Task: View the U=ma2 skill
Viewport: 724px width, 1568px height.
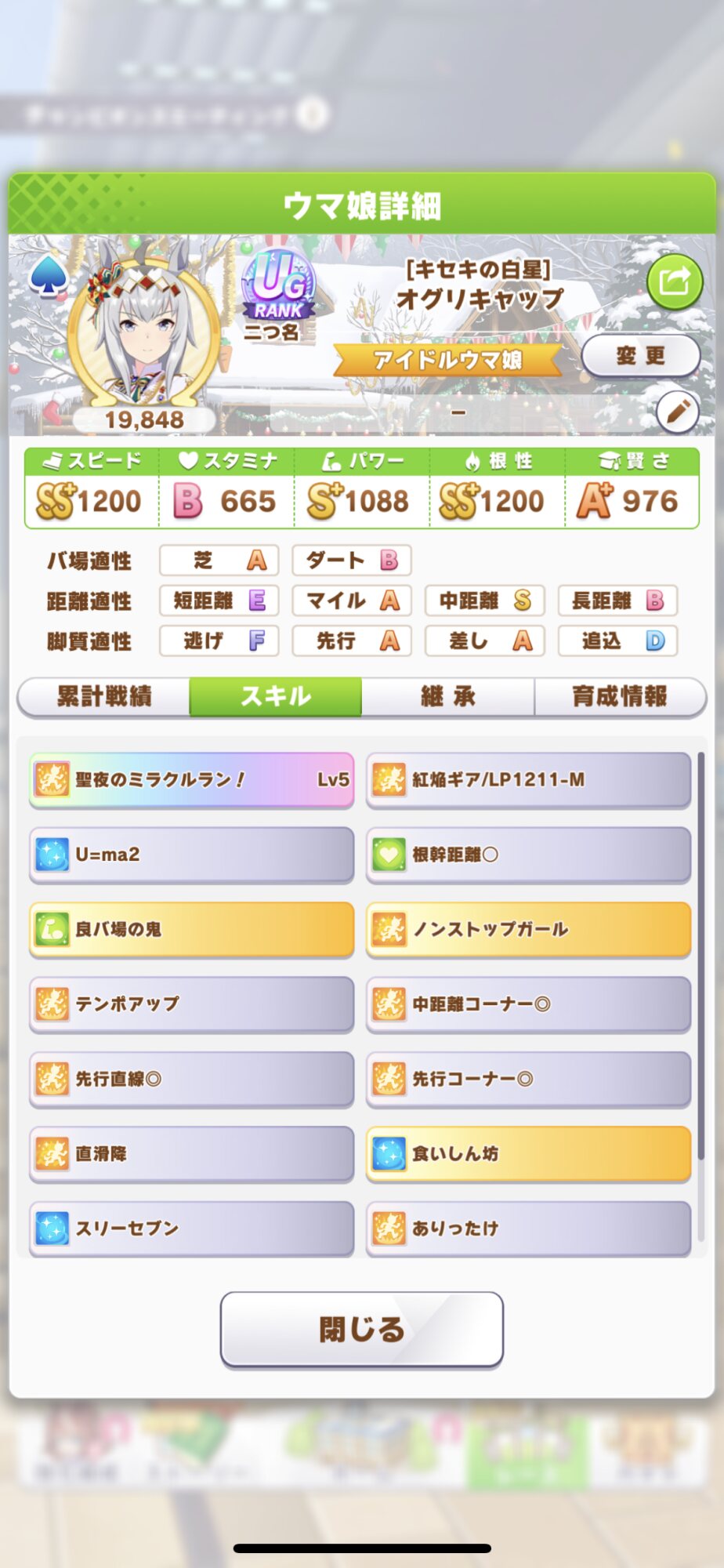Action: 192,854
